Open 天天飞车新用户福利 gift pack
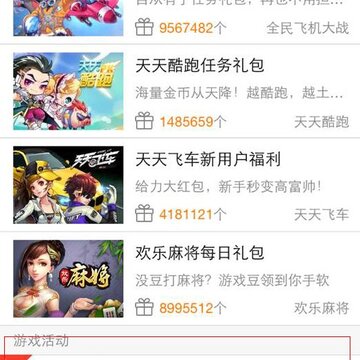The image size is (360, 360). click(180, 185)
